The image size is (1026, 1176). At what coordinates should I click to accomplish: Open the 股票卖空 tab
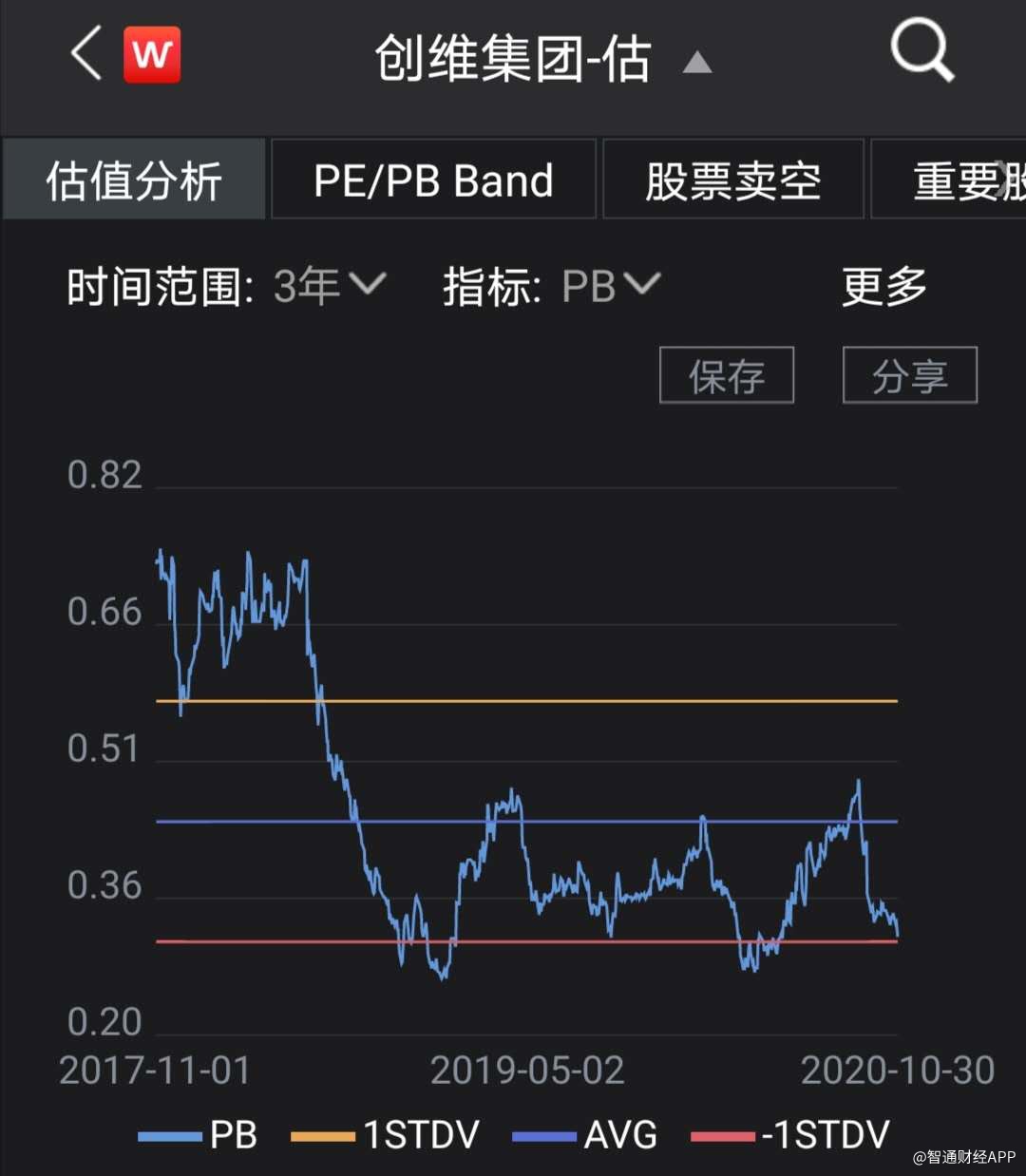[x=732, y=180]
